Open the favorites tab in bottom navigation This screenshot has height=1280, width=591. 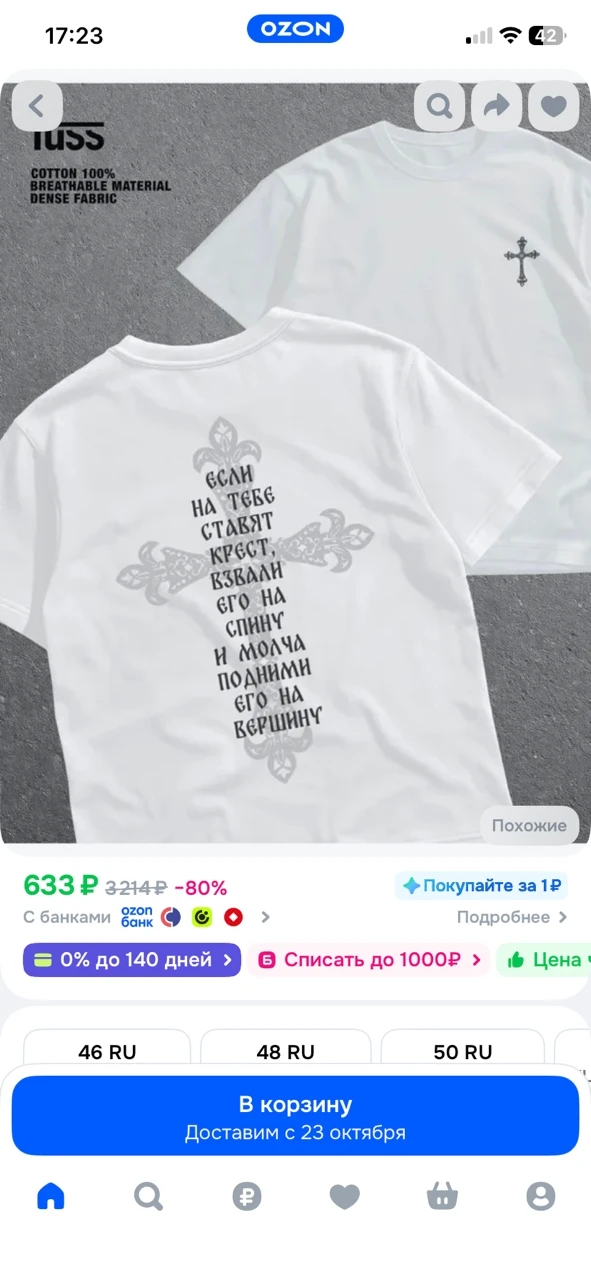344,1196
